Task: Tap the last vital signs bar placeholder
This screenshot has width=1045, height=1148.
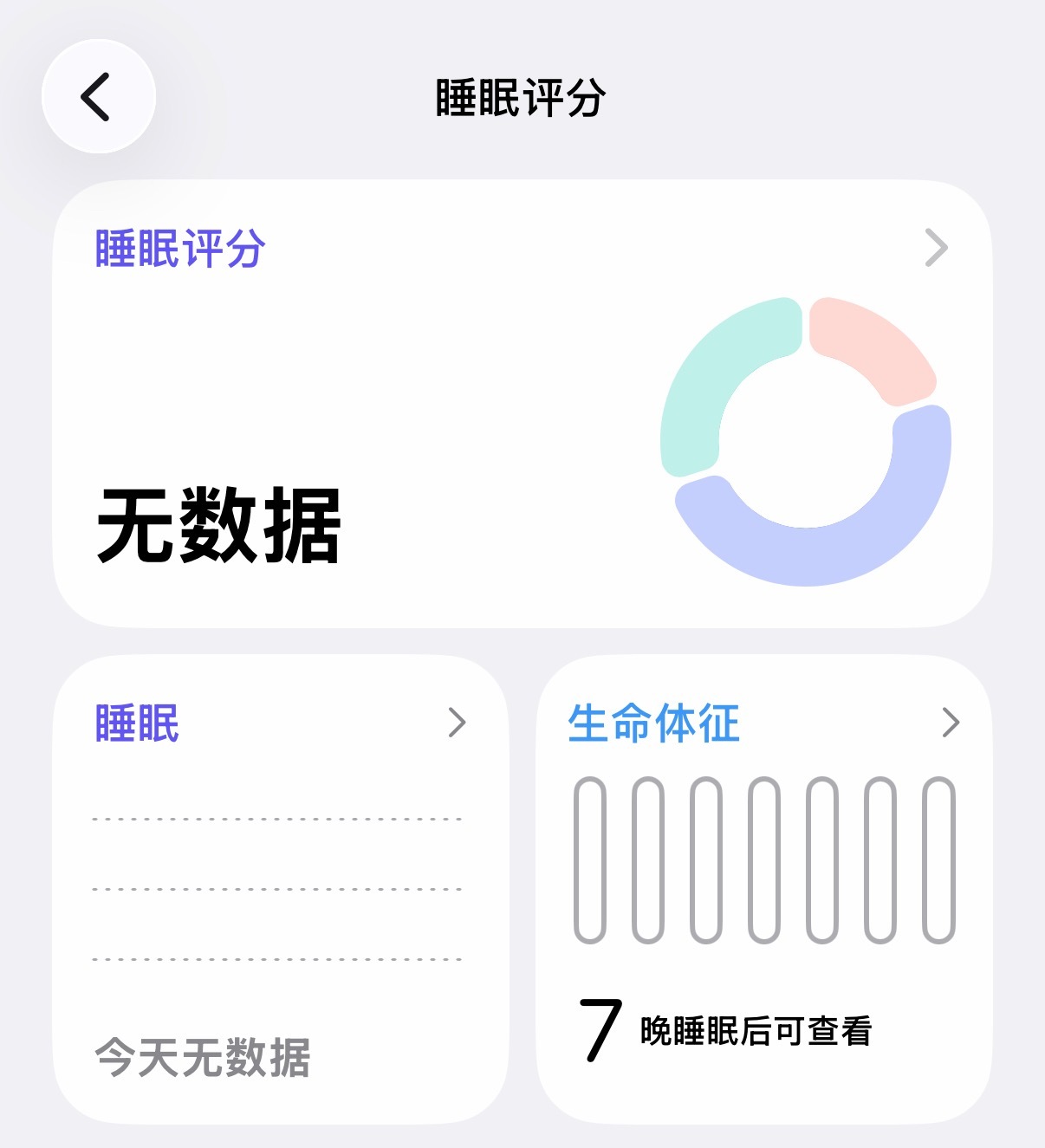Action: tap(938, 858)
